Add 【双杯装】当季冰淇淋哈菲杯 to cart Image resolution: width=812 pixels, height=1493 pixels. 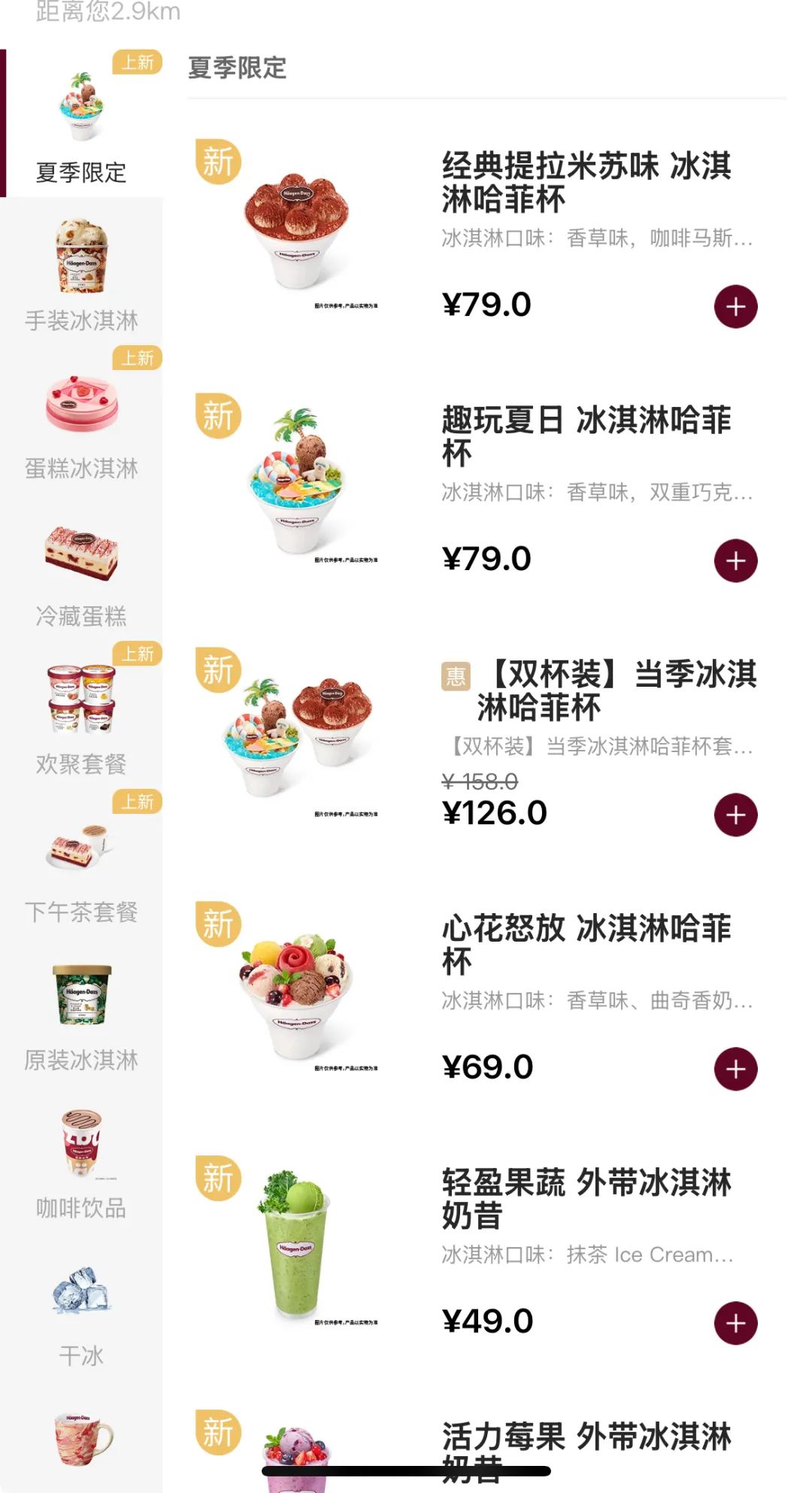pos(735,815)
